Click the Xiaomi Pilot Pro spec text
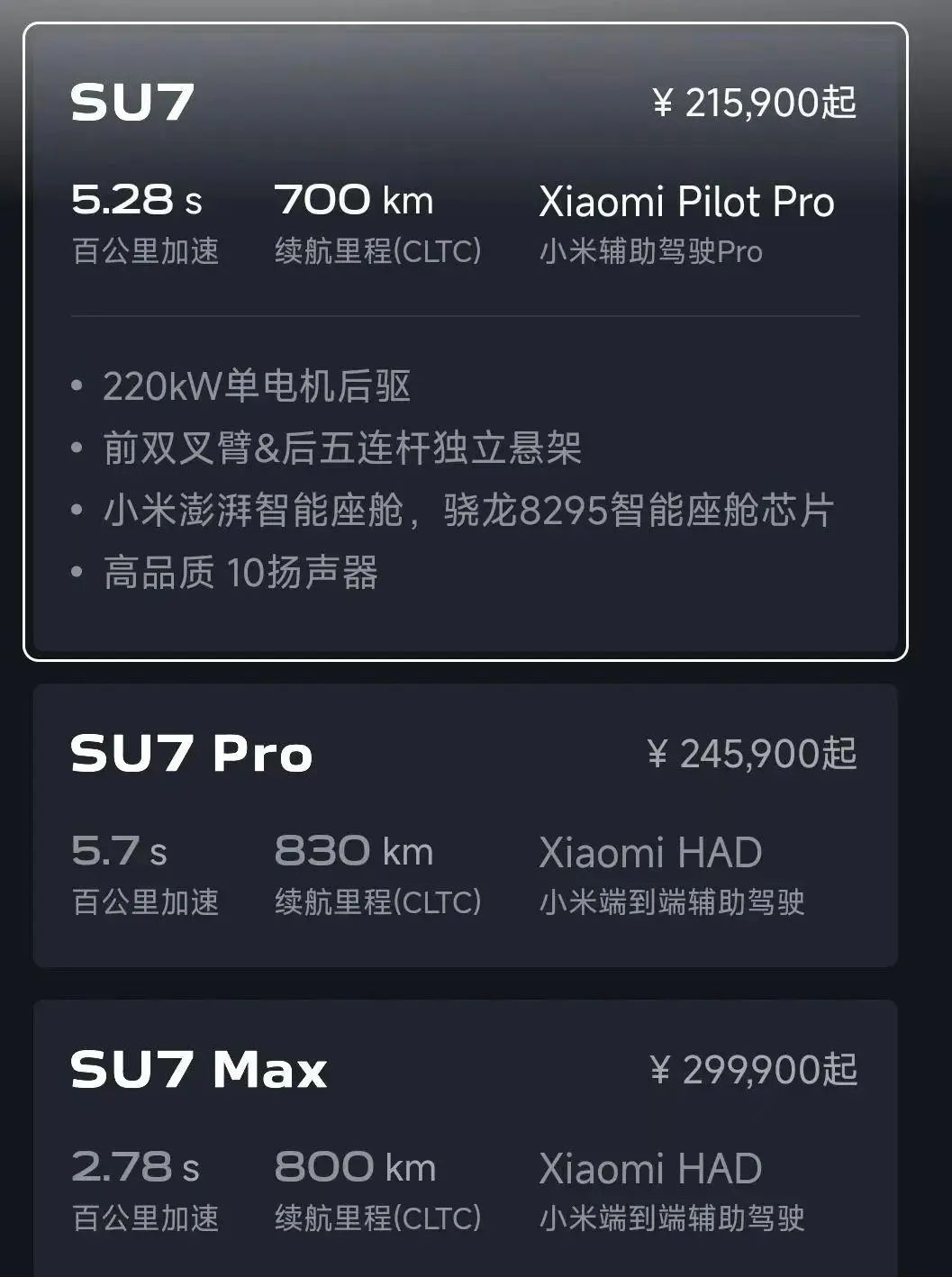 [x=685, y=202]
